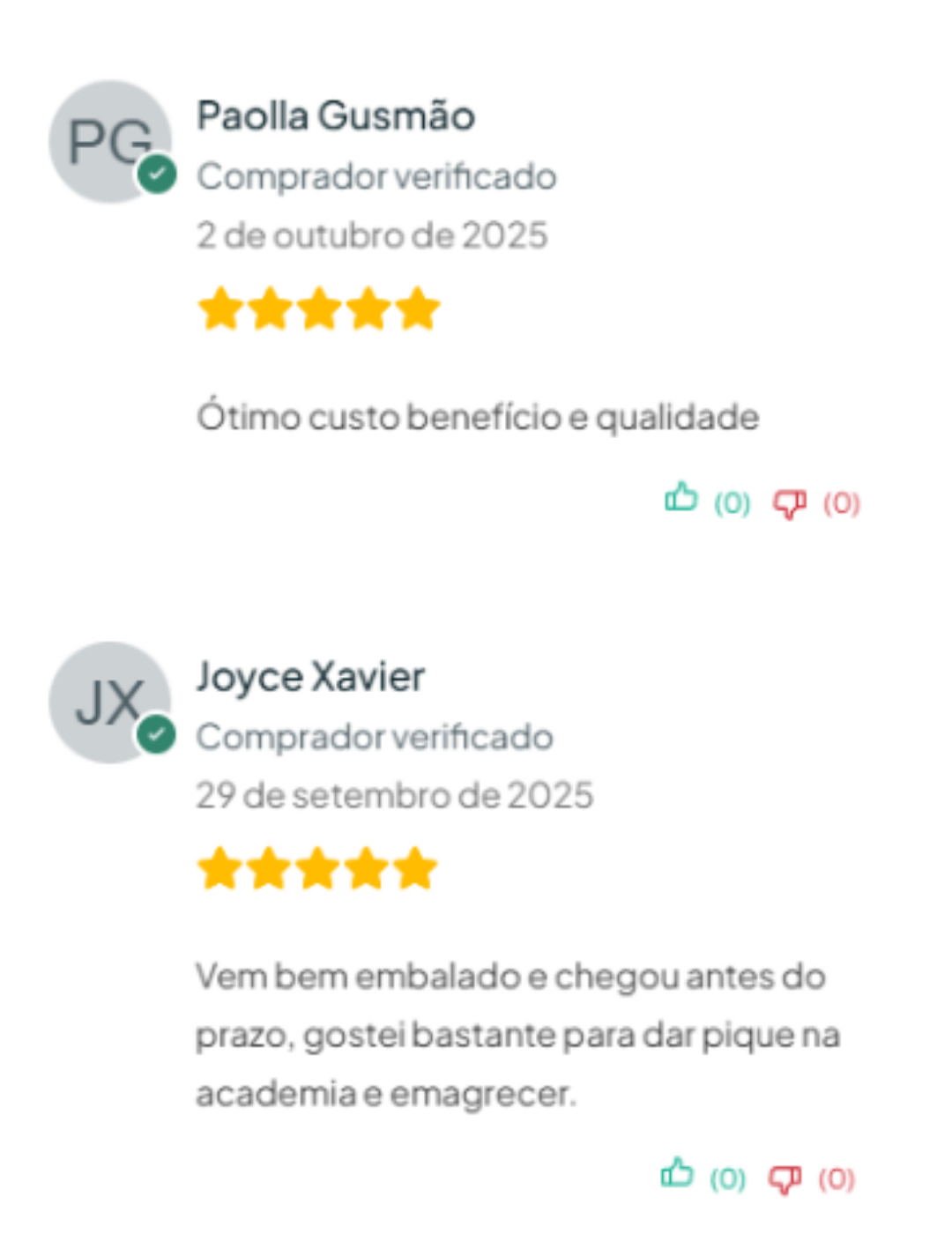Click the thumbs up count on Paolla's review
The height and width of the screenshot is (1234, 952).
[x=731, y=502]
